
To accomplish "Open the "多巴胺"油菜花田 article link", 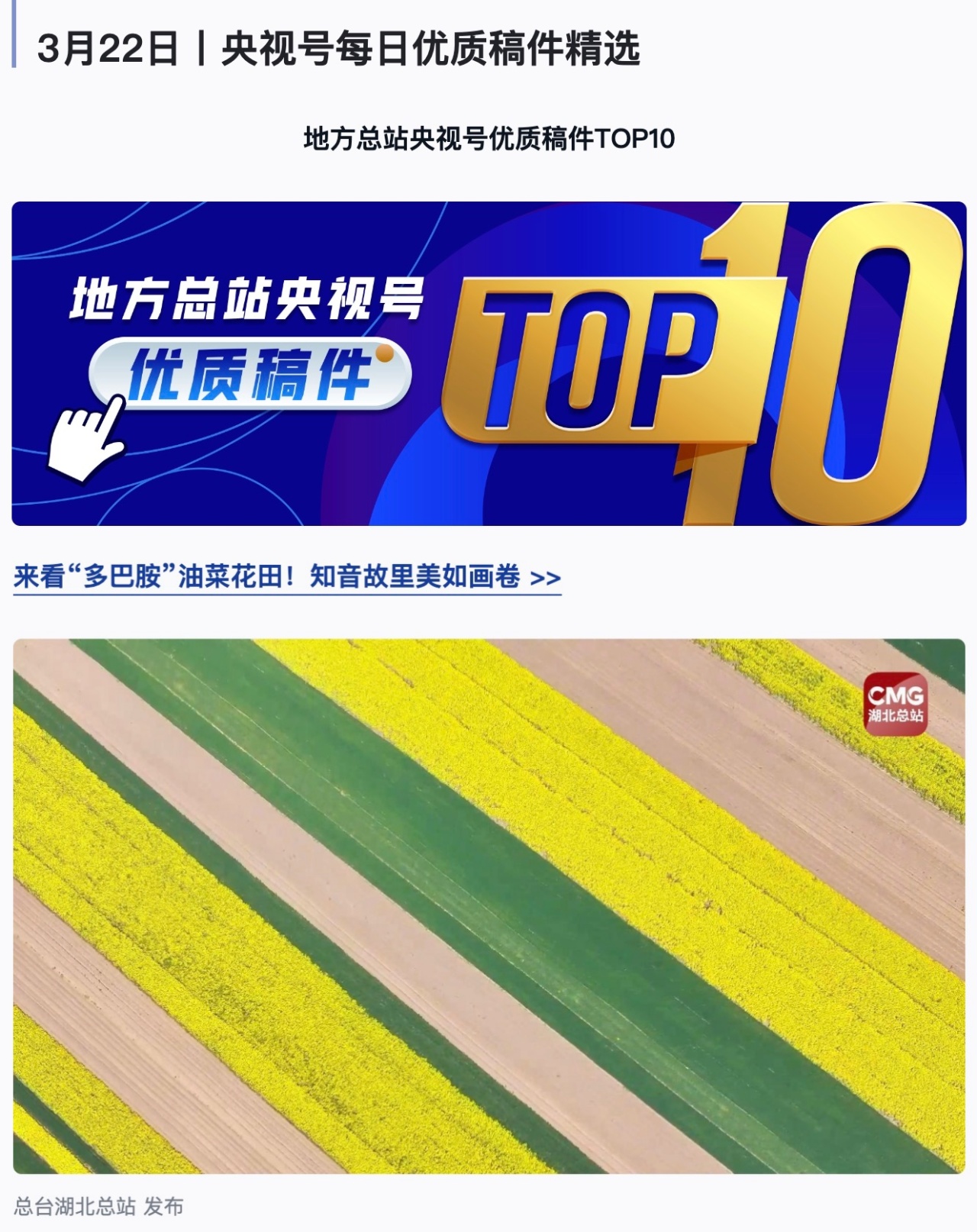I will click(287, 576).
